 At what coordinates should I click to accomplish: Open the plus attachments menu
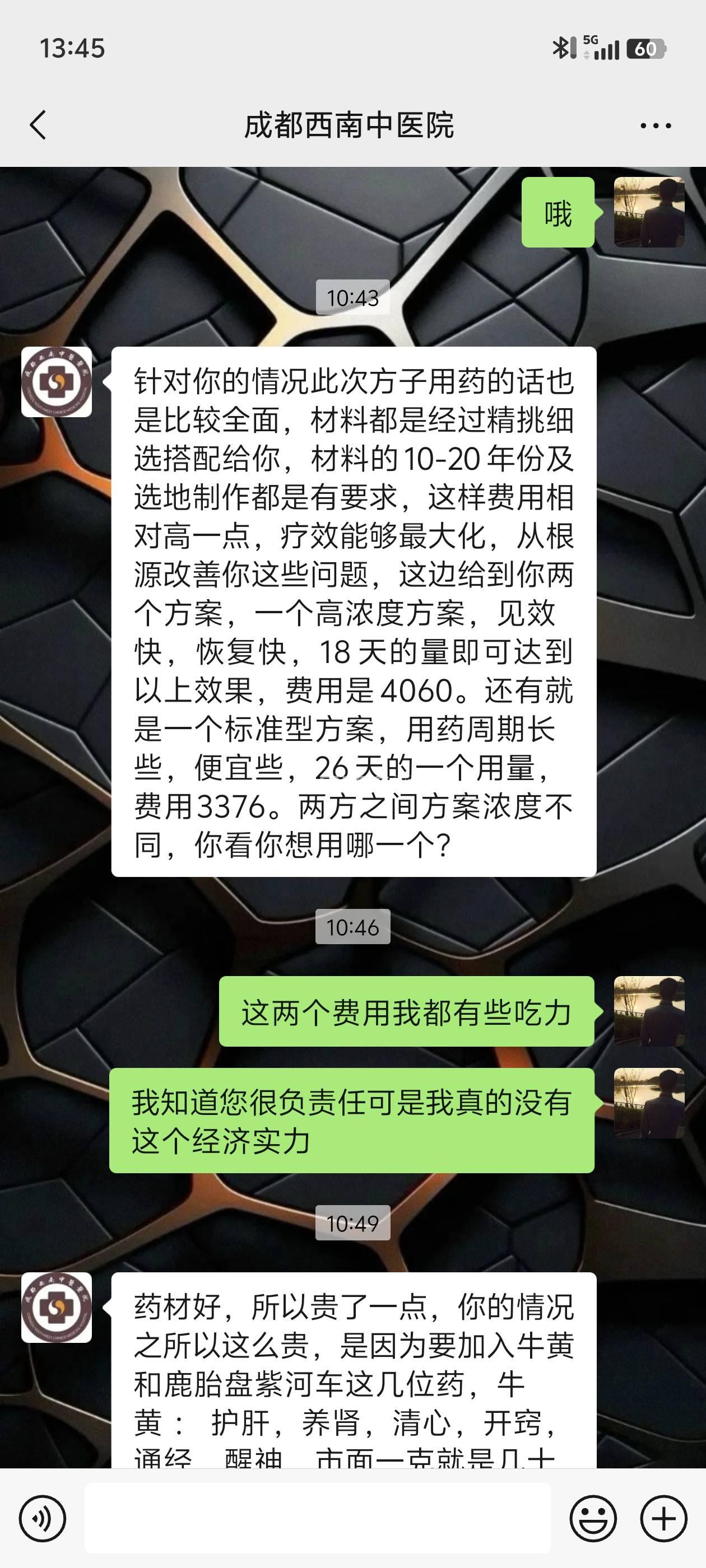[663, 1518]
